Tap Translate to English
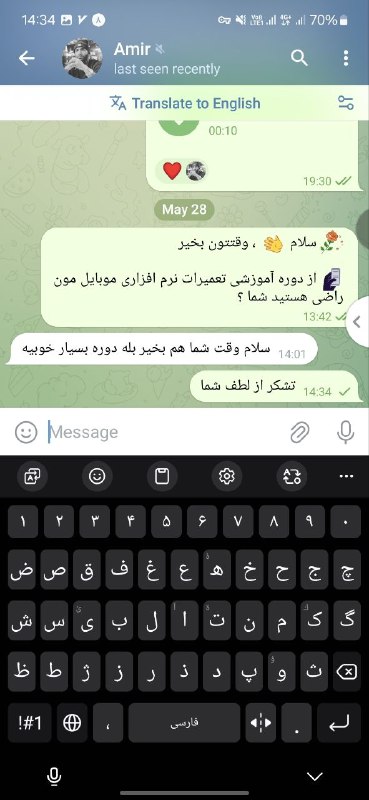Viewport: 369px width, 800px height. click(x=185, y=103)
